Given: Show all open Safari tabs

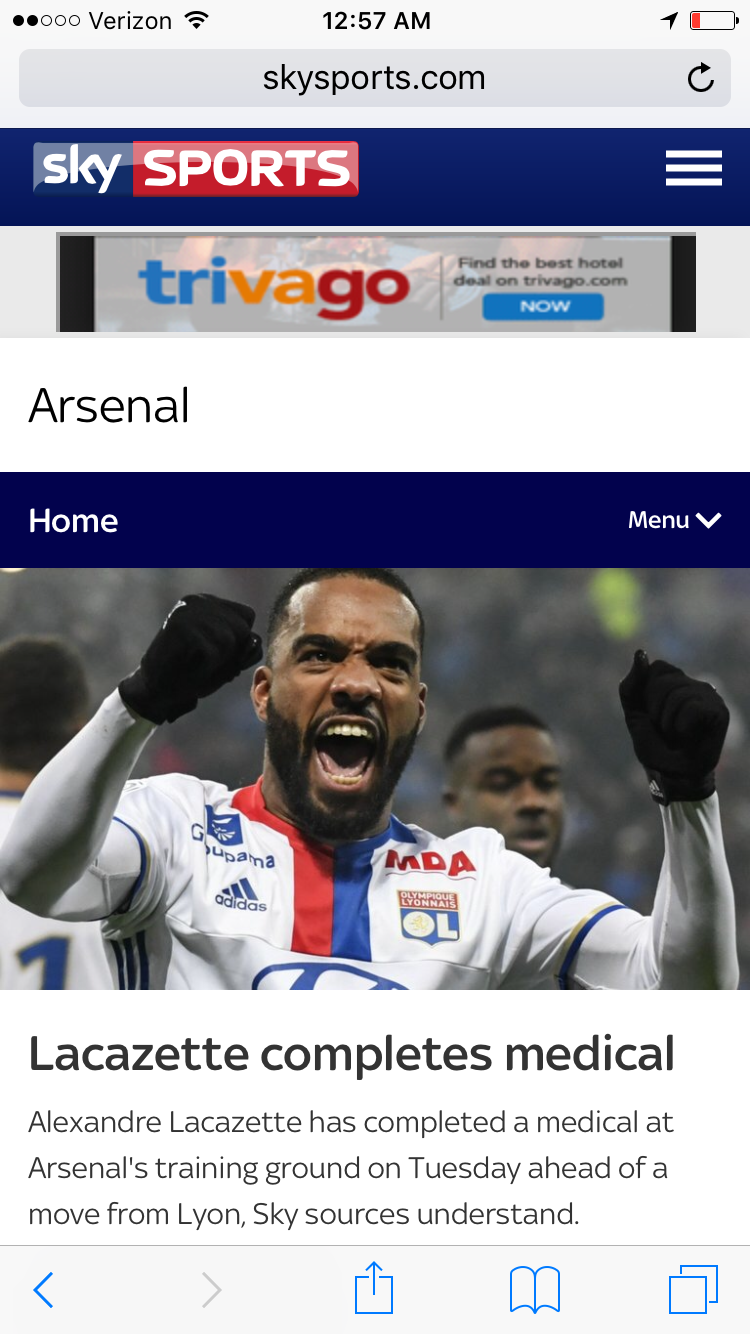Looking at the screenshot, I should [694, 1289].
